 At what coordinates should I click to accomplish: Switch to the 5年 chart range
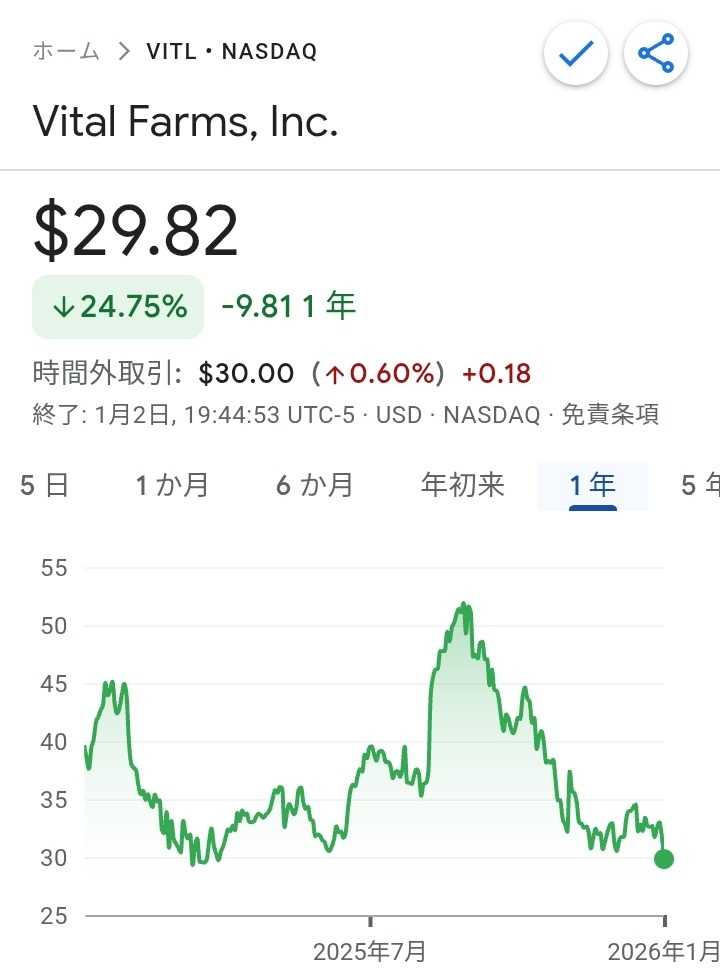[x=701, y=486]
